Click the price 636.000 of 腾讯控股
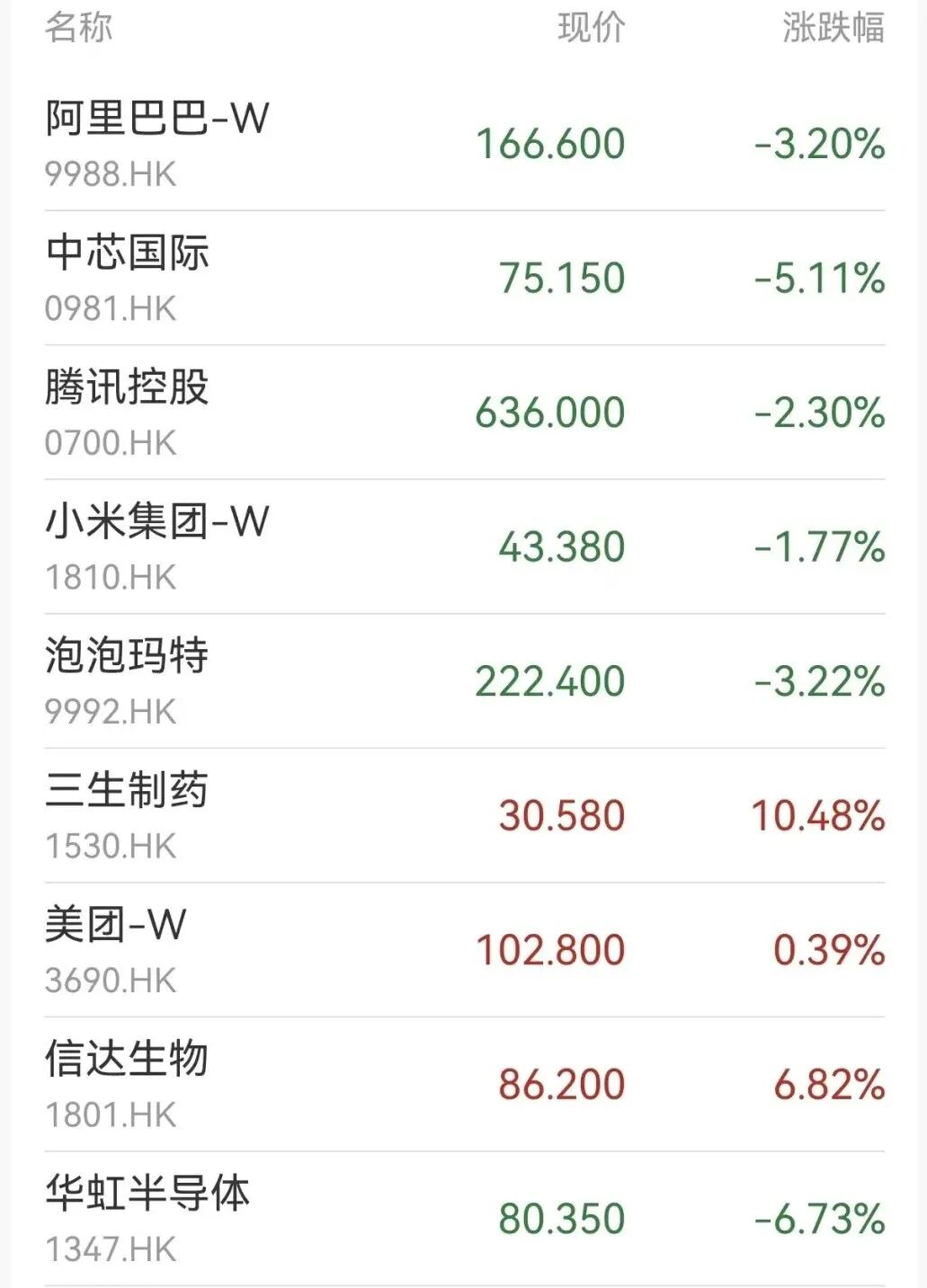 pos(551,411)
